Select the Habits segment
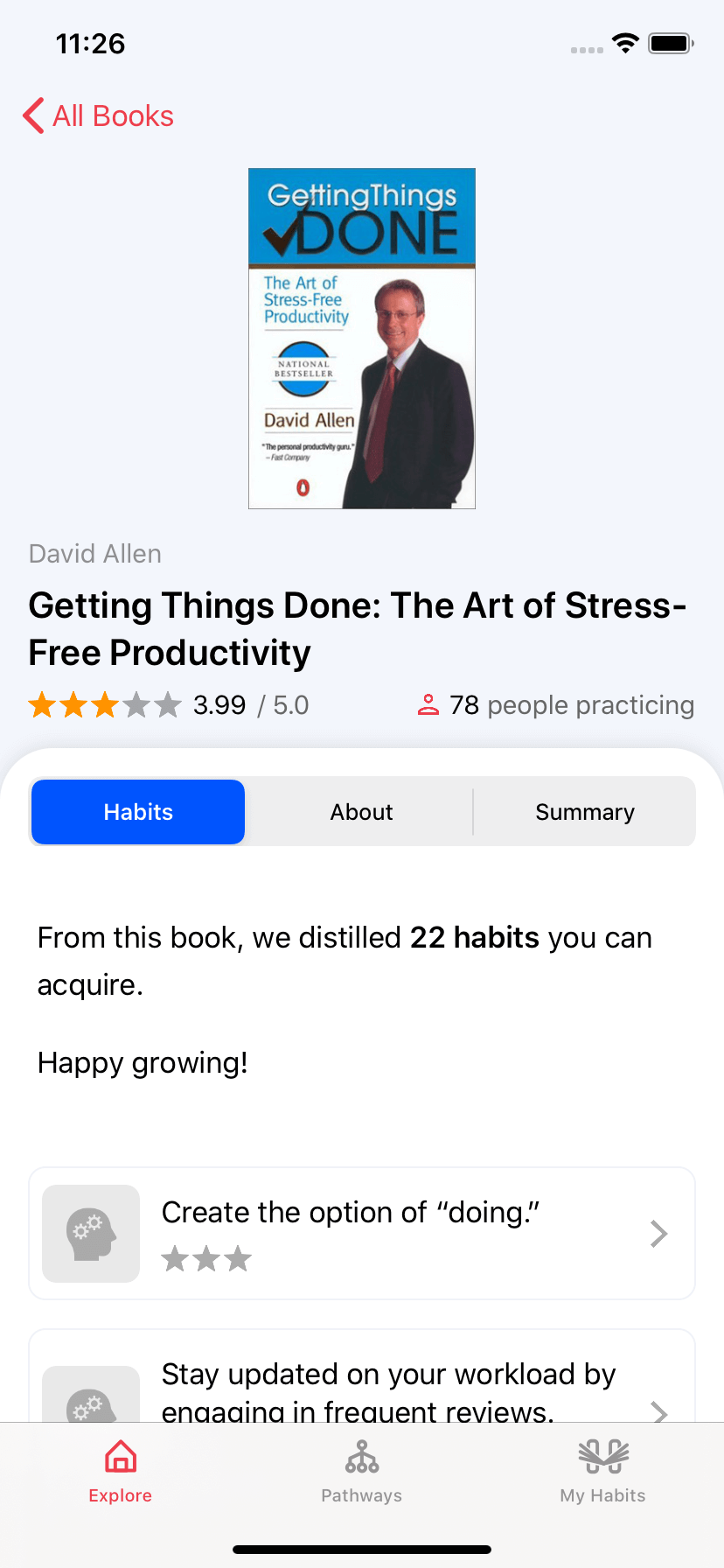 (138, 812)
